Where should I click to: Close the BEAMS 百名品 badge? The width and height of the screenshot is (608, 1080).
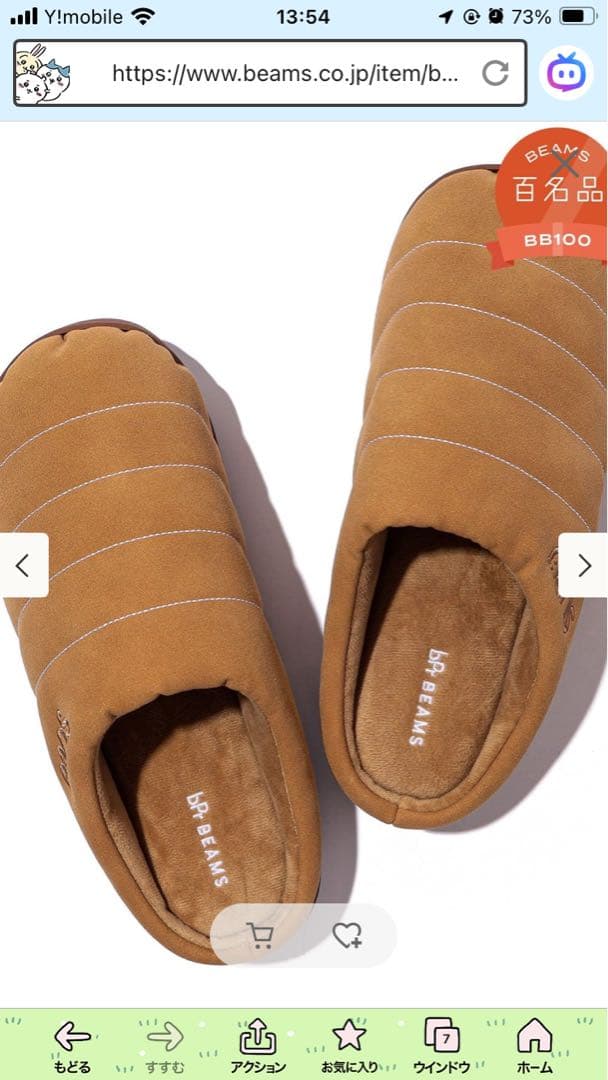click(567, 160)
